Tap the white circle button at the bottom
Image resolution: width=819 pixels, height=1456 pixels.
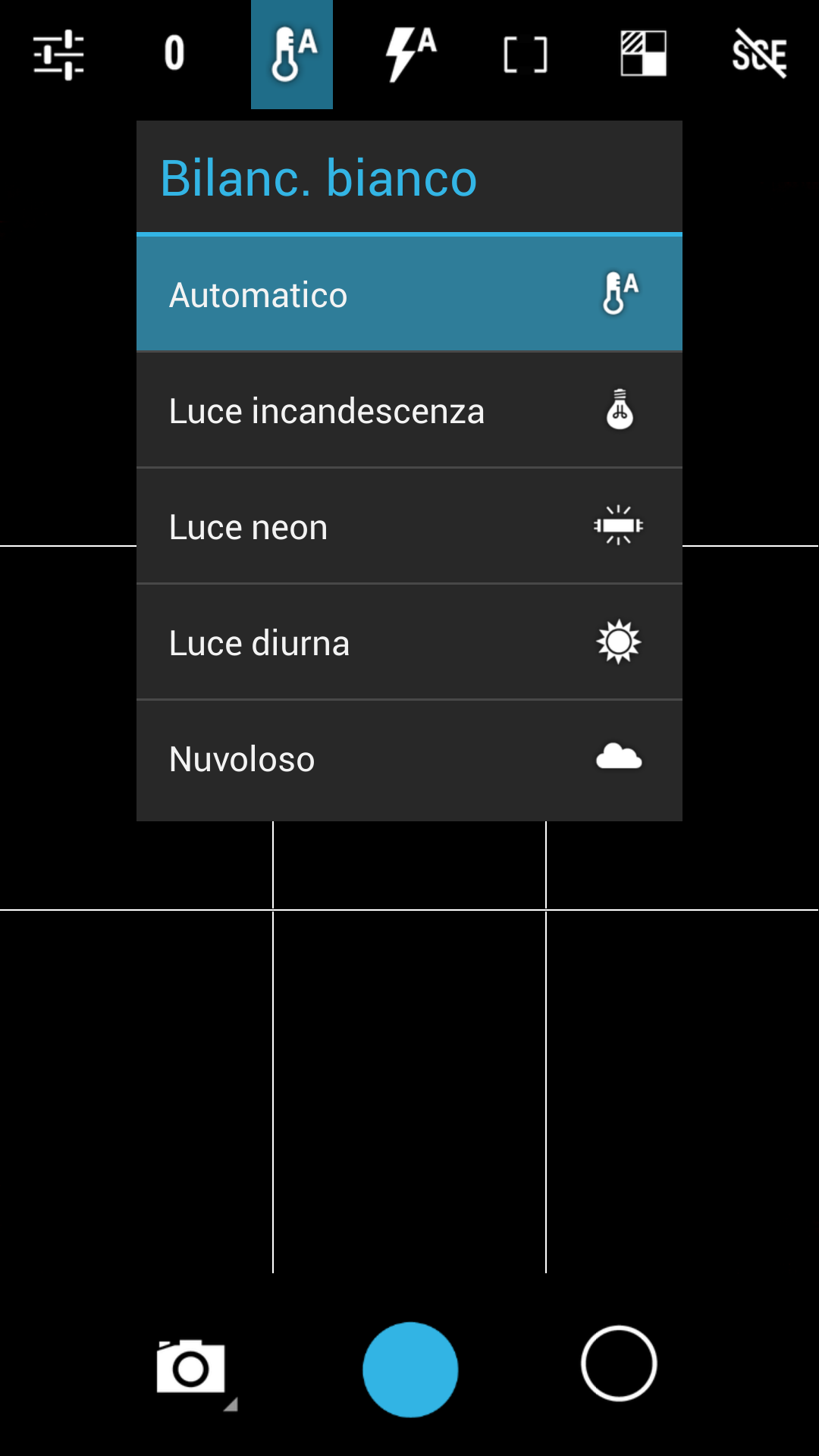(619, 1363)
